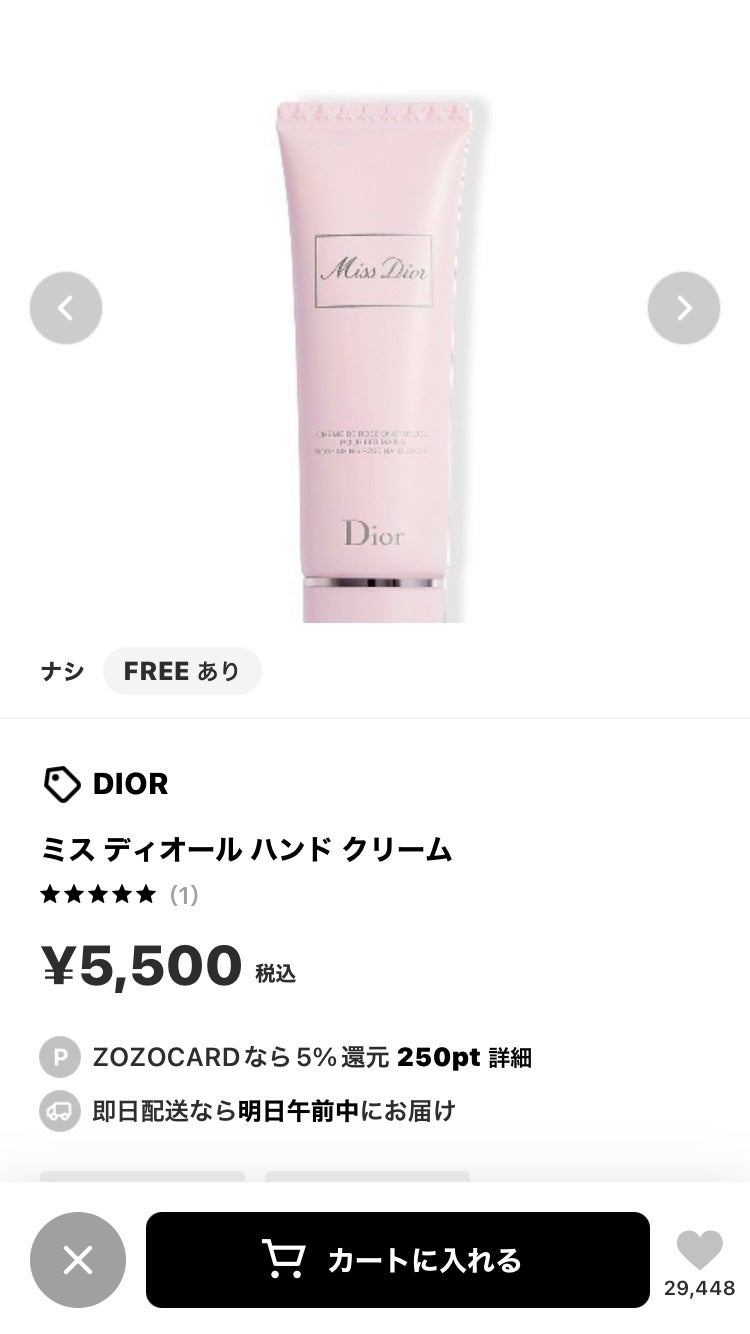This screenshot has height=1334, width=750.
Task: Open brand page by tapping DIOR text
Action: (132, 784)
